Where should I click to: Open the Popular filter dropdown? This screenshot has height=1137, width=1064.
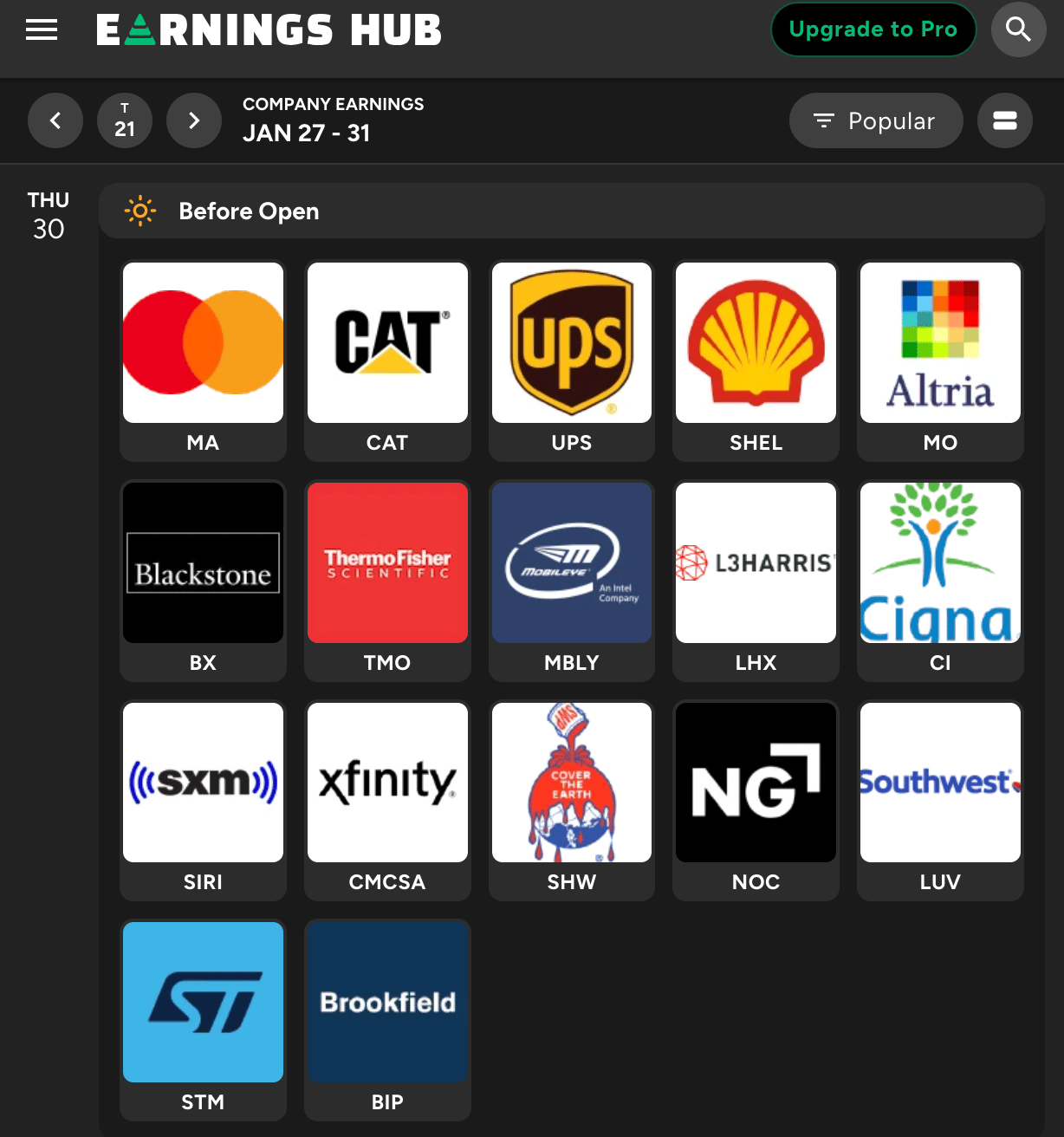point(875,120)
